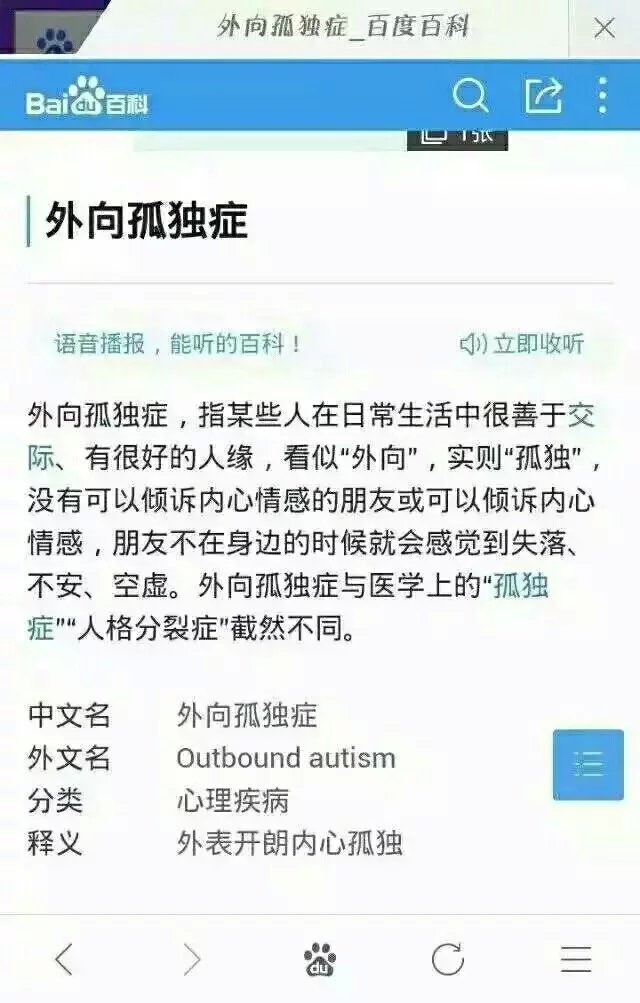Open the Baidu Baike search

point(470,96)
